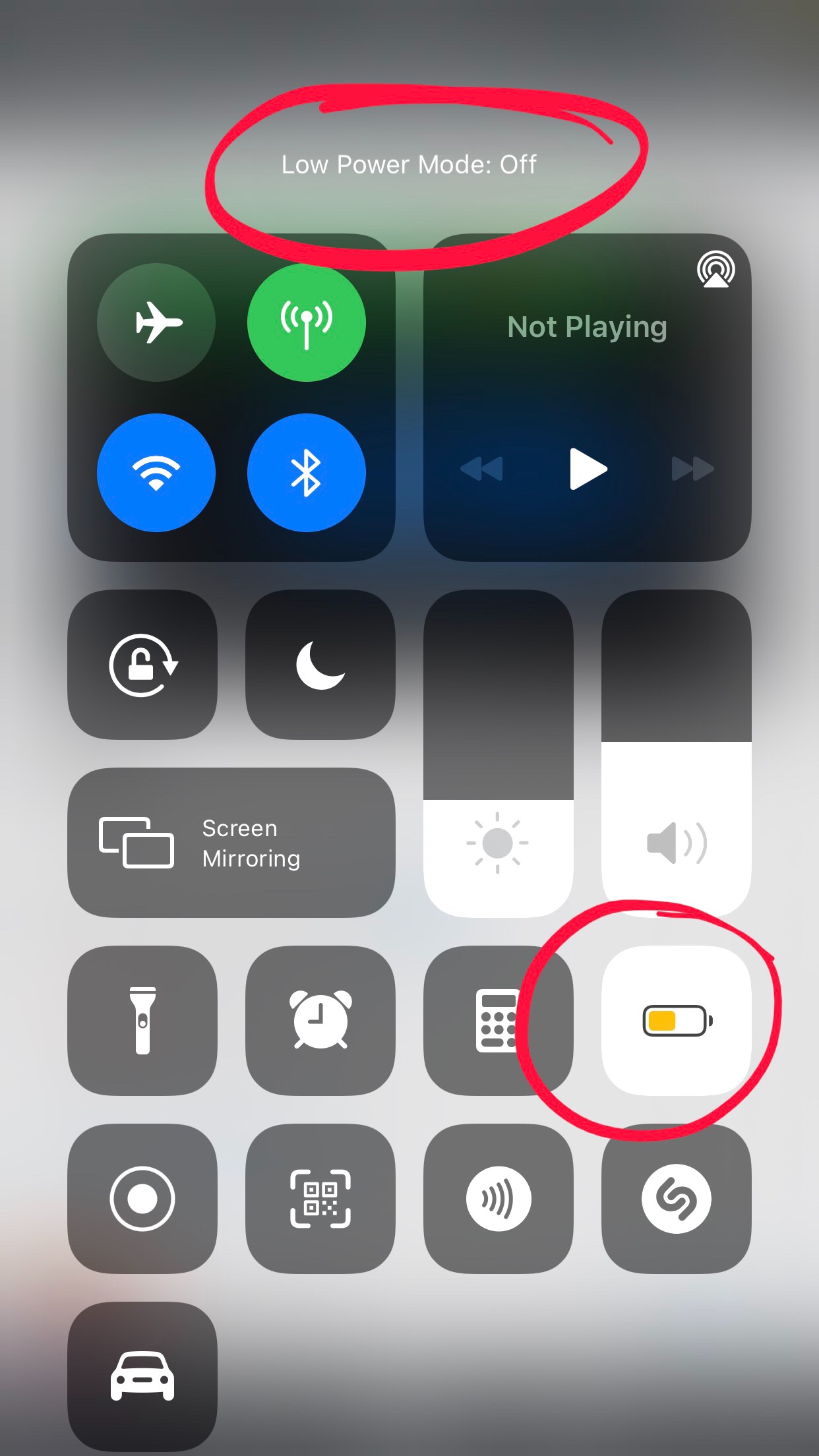
Task: Start screen recording
Action: pyautogui.click(x=142, y=1199)
